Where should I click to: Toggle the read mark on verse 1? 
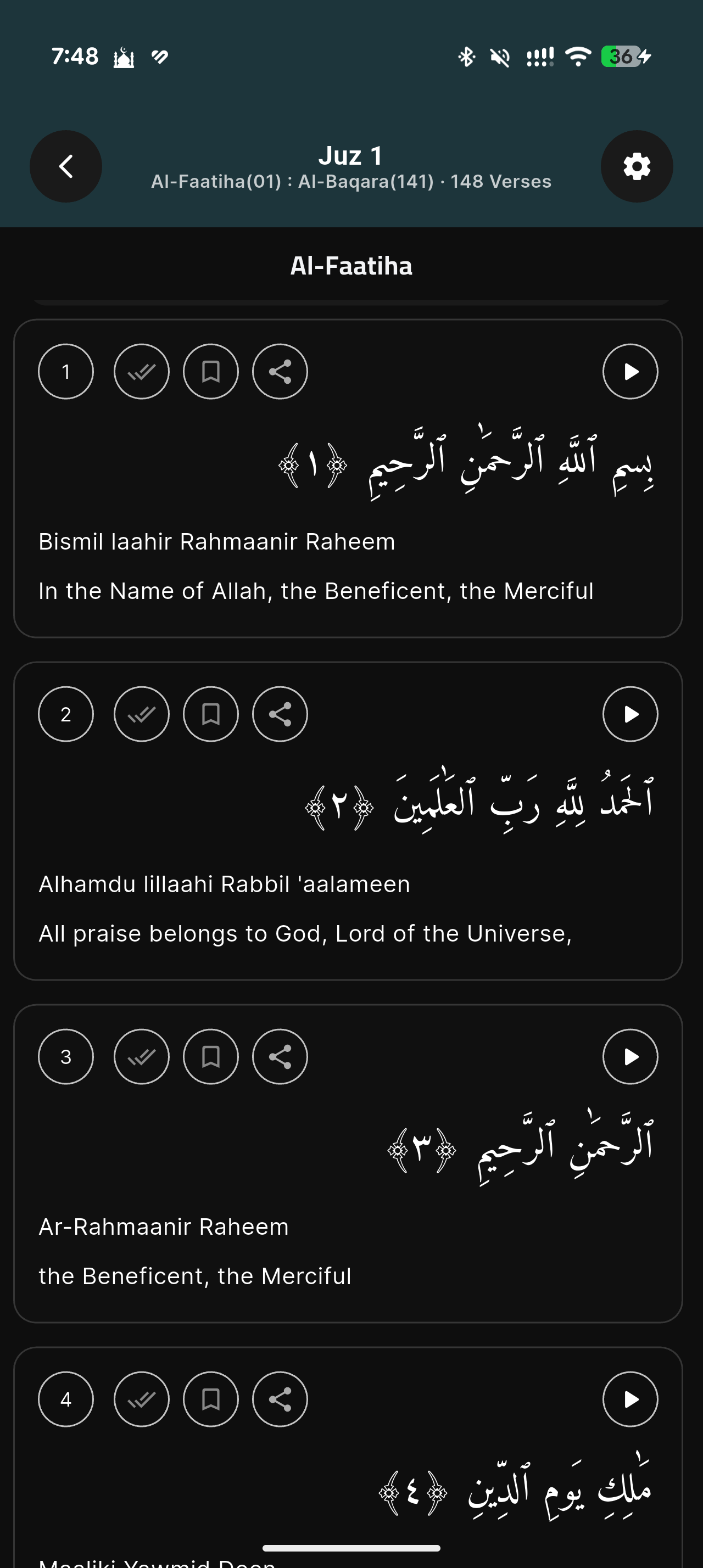click(141, 371)
